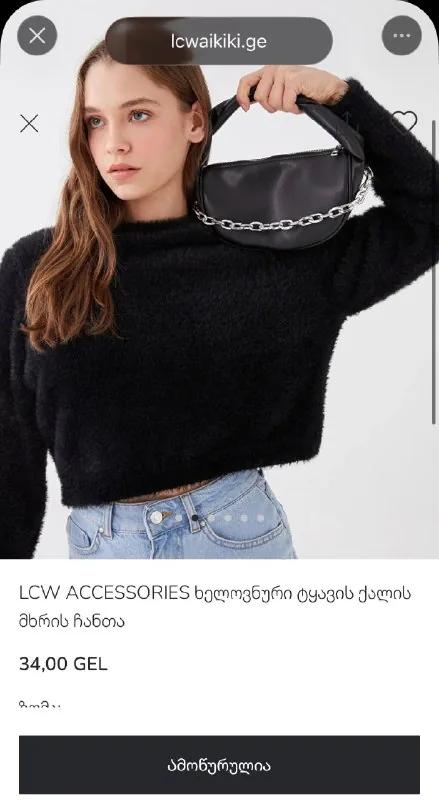Tap the sold-out ამოწურულია button
The width and height of the screenshot is (439, 800).
coord(220,765)
